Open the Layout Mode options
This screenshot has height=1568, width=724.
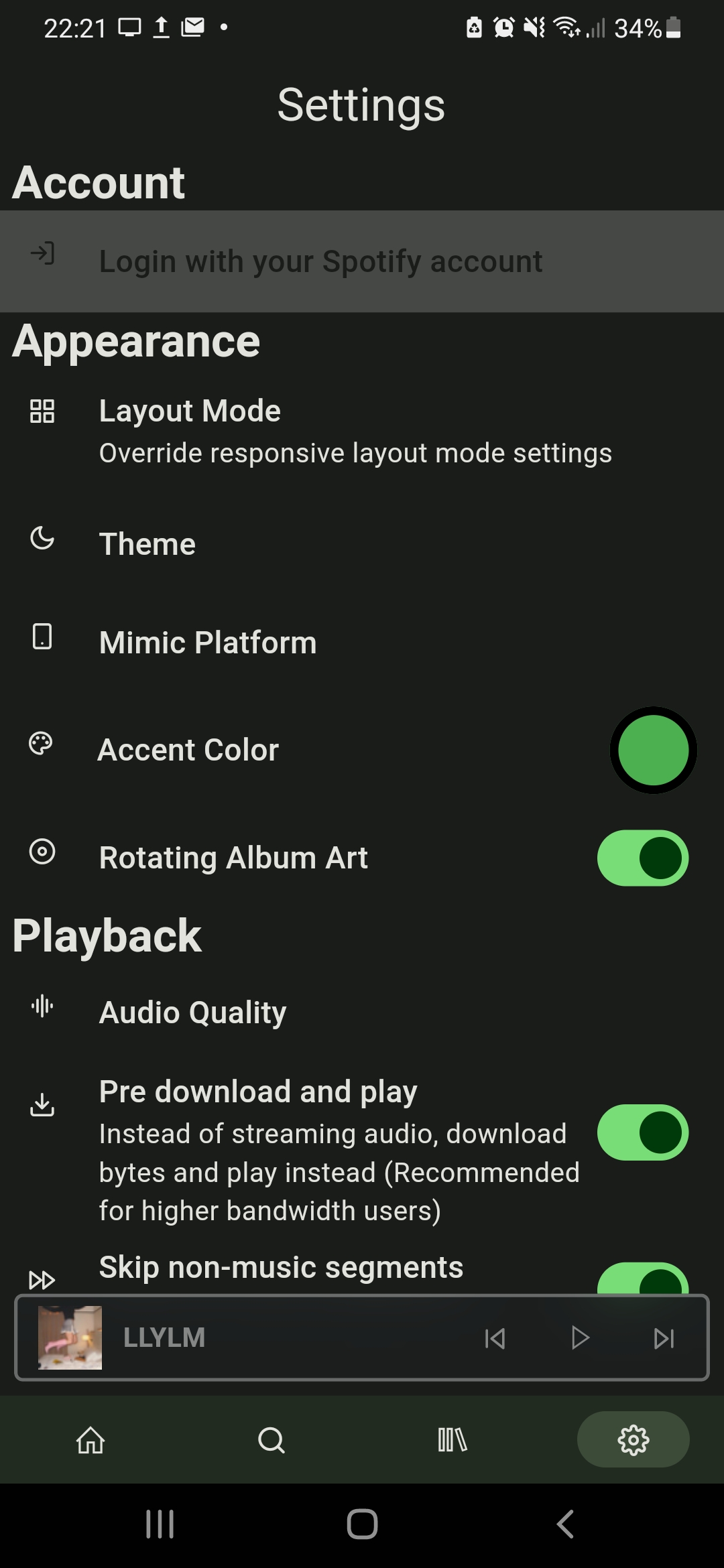[190, 410]
